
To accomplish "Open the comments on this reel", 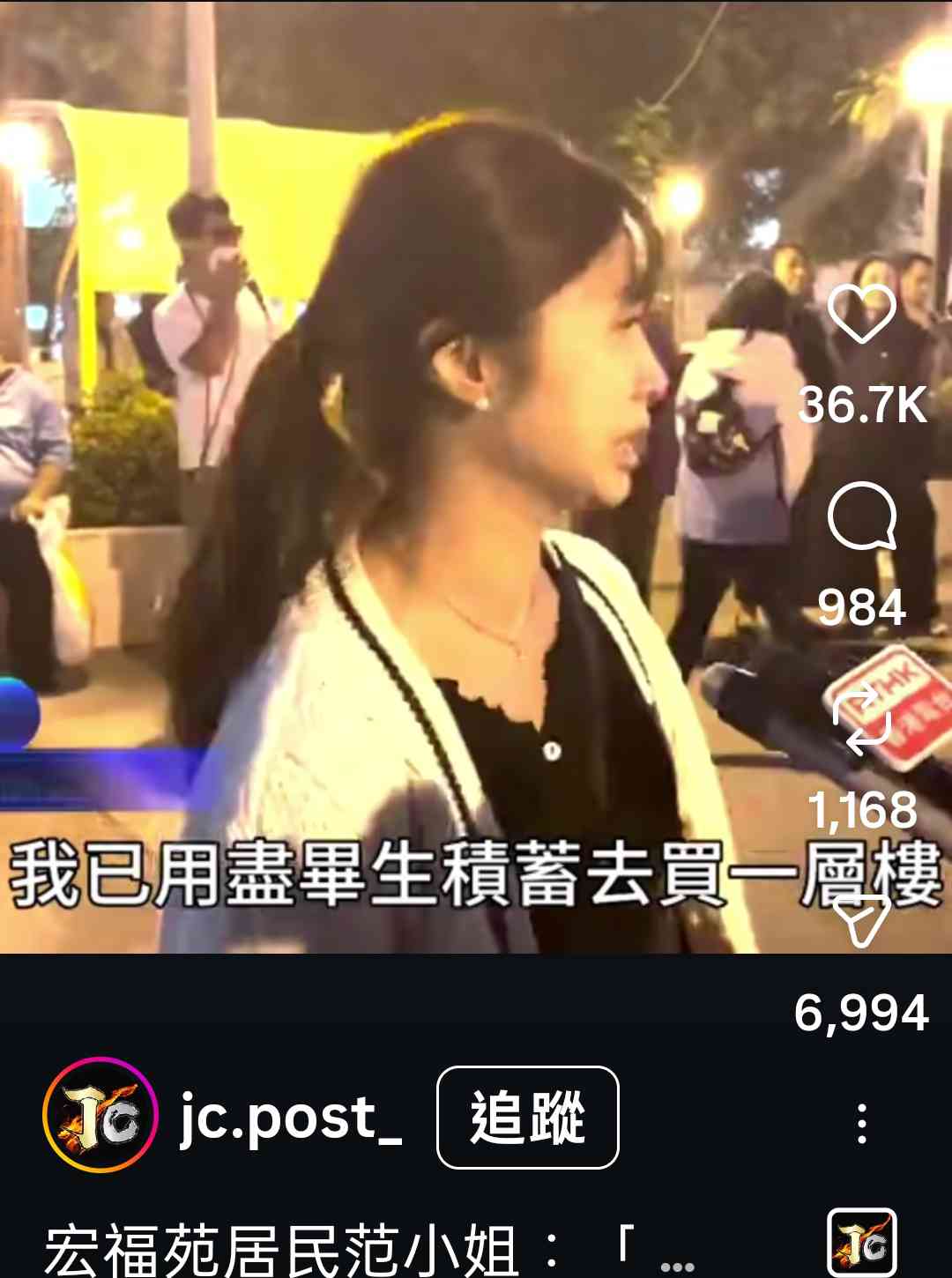I will coord(861,516).
